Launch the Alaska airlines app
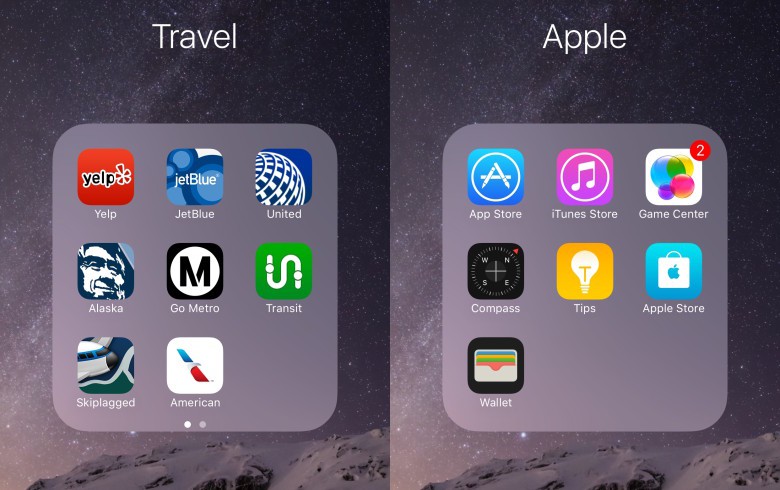The height and width of the screenshot is (490, 780). point(105,271)
